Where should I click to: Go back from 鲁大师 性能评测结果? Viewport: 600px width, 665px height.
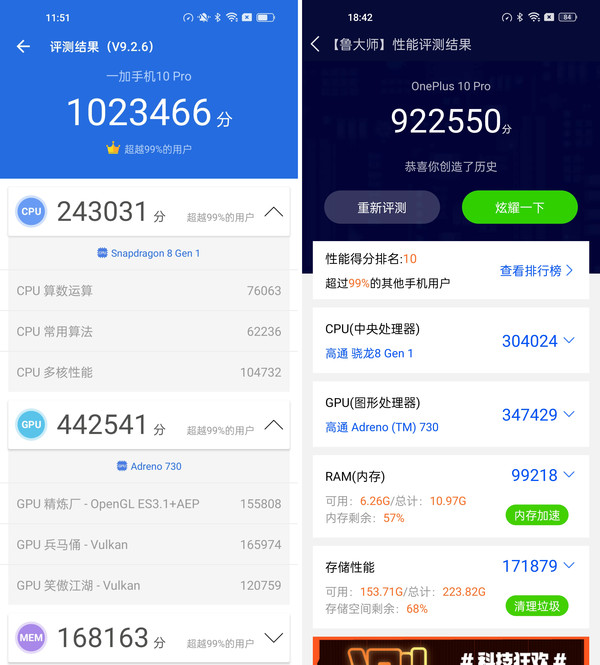click(x=315, y=45)
